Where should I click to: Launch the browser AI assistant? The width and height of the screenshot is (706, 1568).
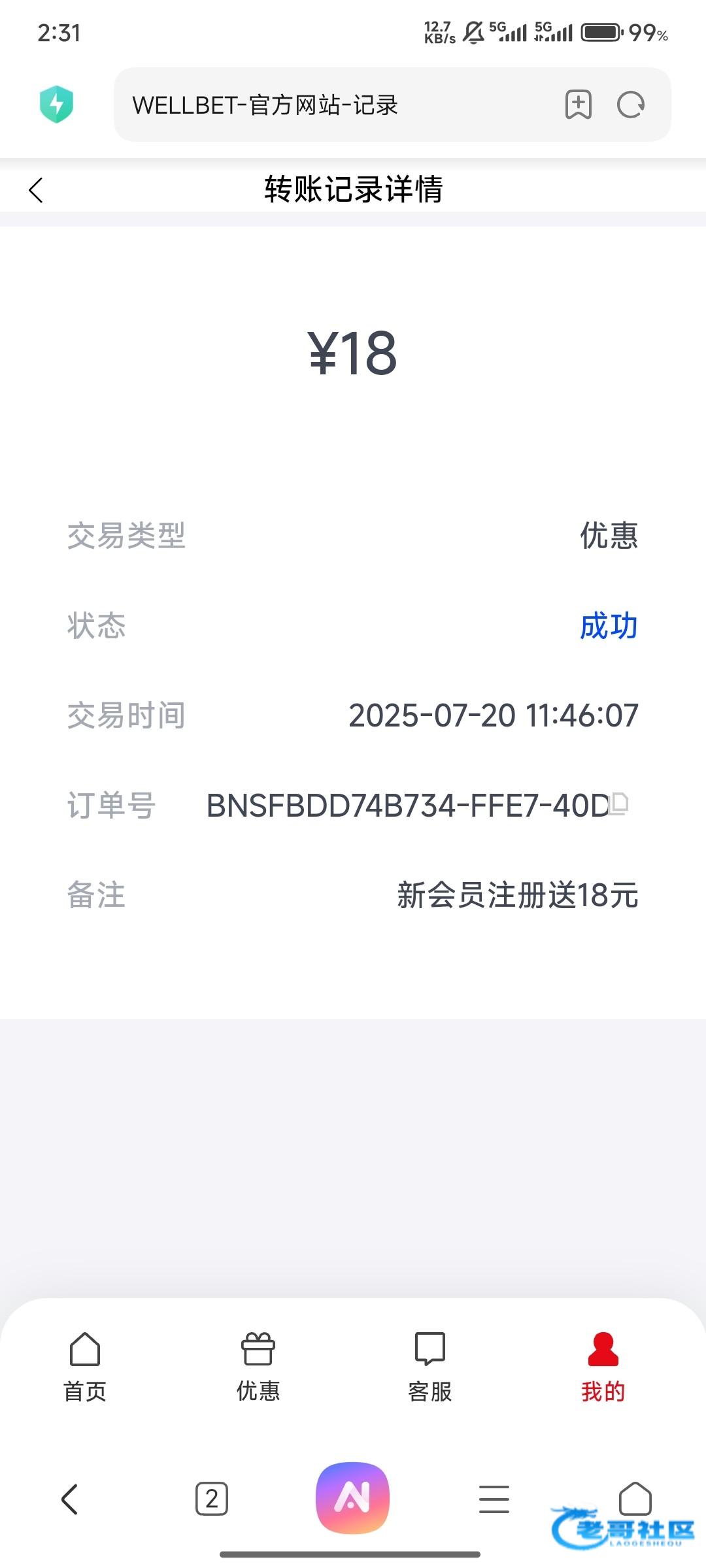point(353,1497)
